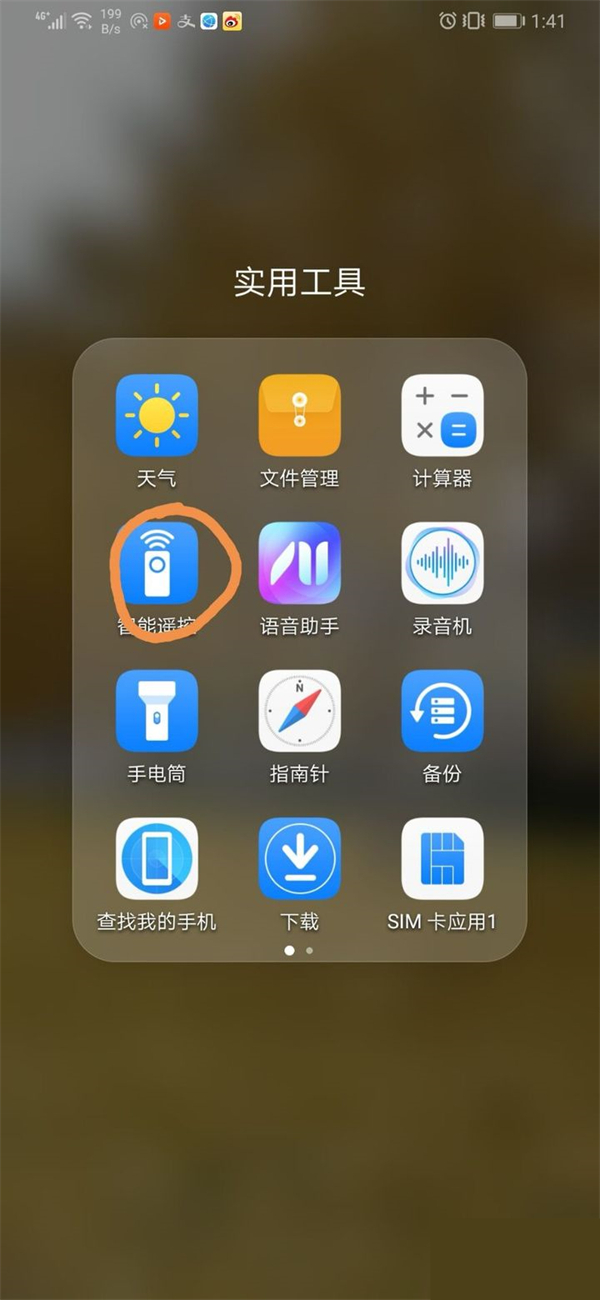Open SIM 卡应用1 app
This screenshot has width=600, height=1300.
tap(442, 859)
